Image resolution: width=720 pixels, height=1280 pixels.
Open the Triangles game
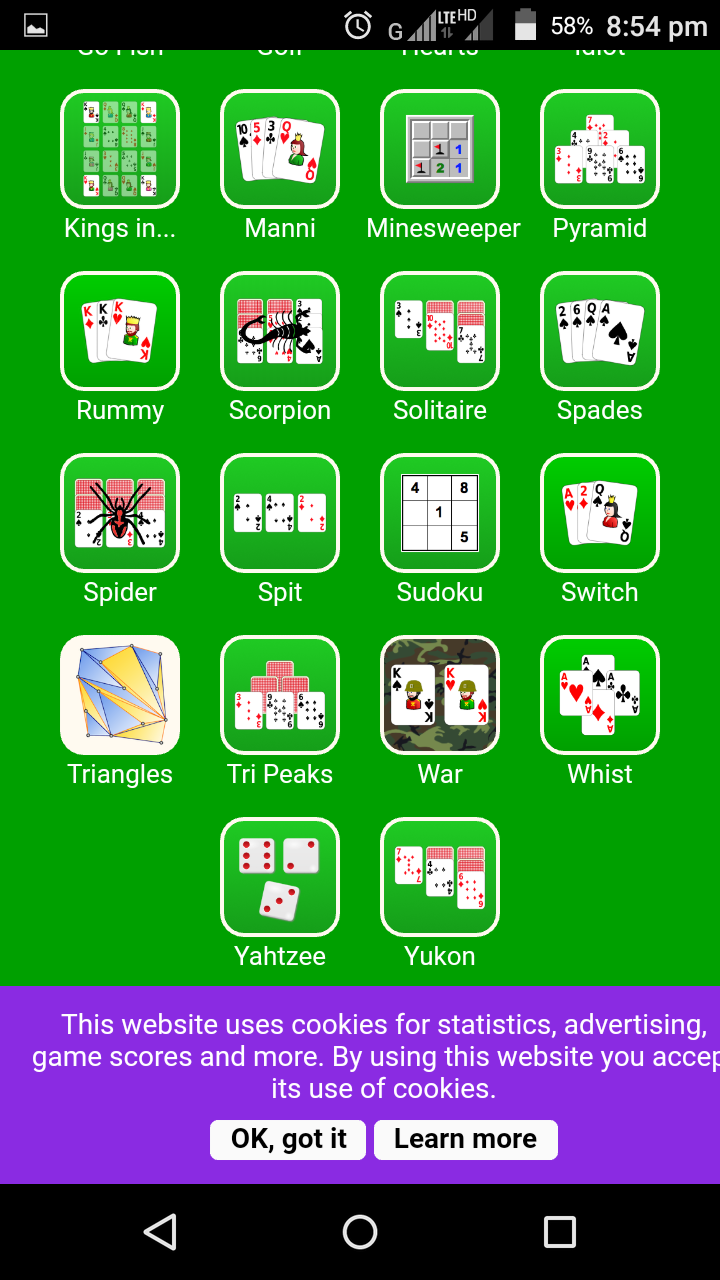(120, 695)
